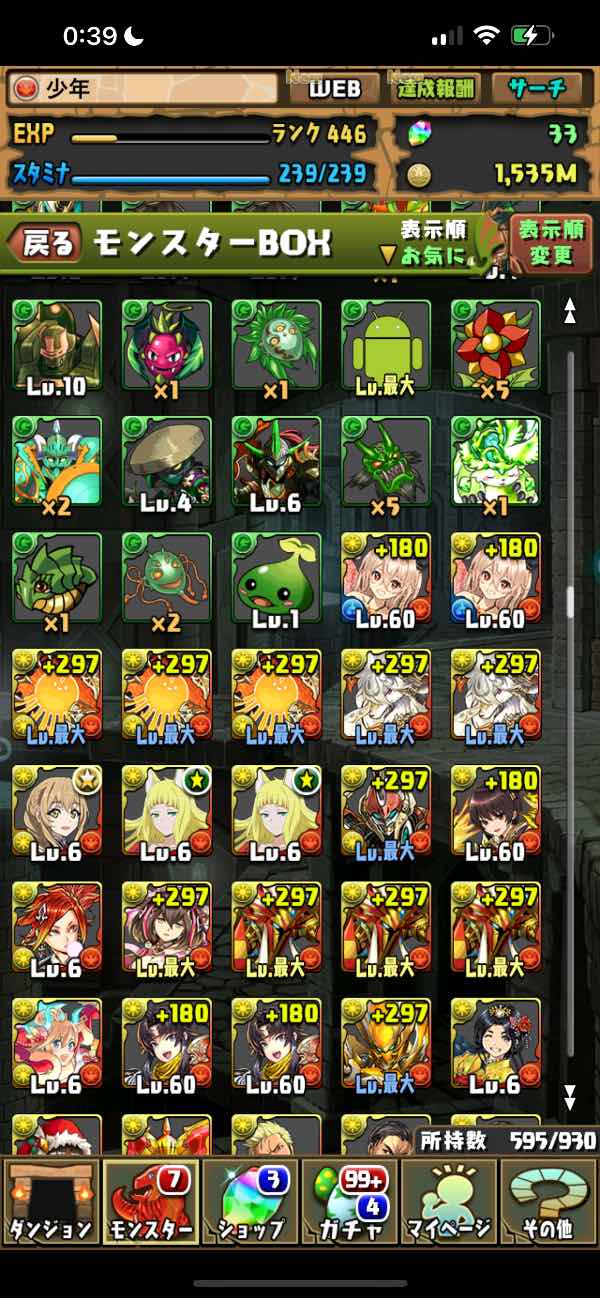Jump to bottom with scrollbar down arrows

pyautogui.click(x=570, y=1097)
